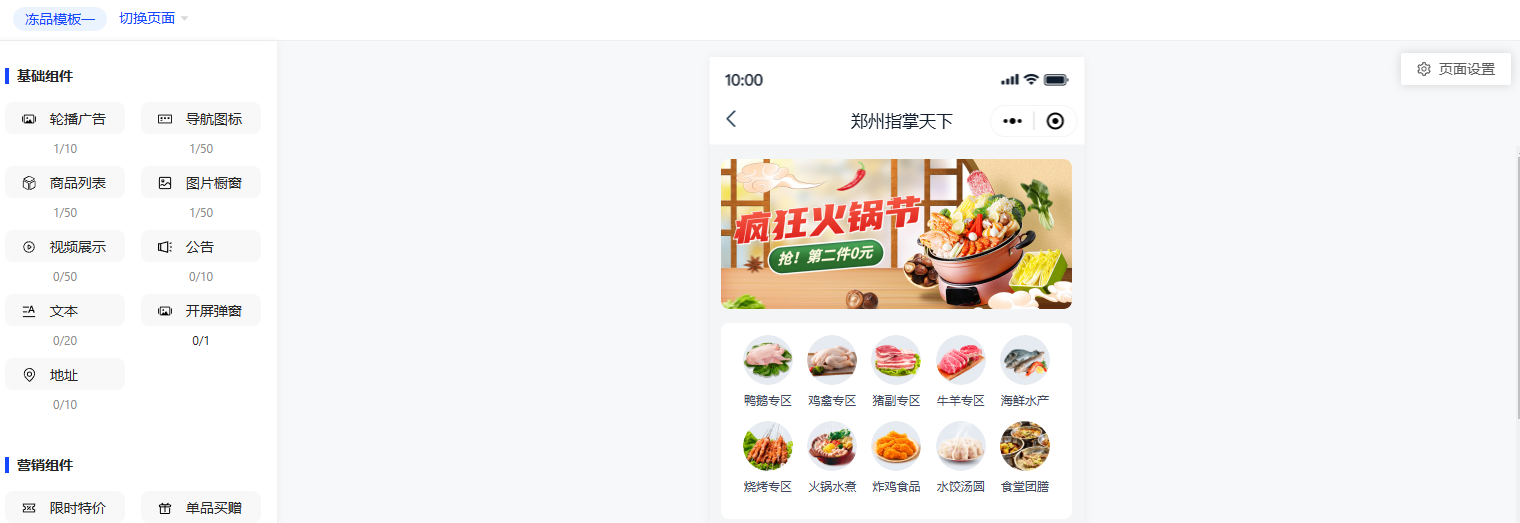This screenshot has width=1520, height=523.
Task: Add the 商品列表 component
Action: [65, 183]
